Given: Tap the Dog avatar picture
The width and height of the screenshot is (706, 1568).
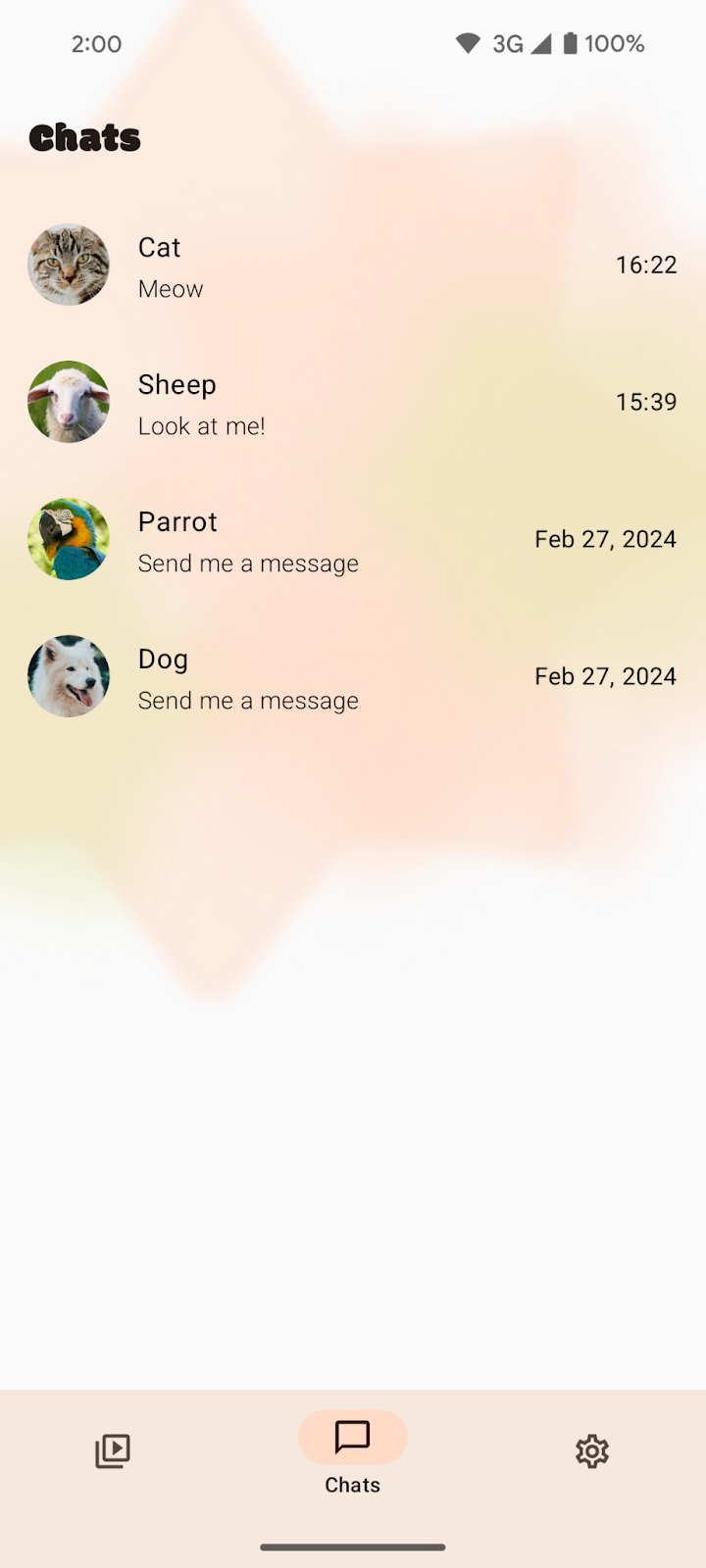Looking at the screenshot, I should [69, 676].
